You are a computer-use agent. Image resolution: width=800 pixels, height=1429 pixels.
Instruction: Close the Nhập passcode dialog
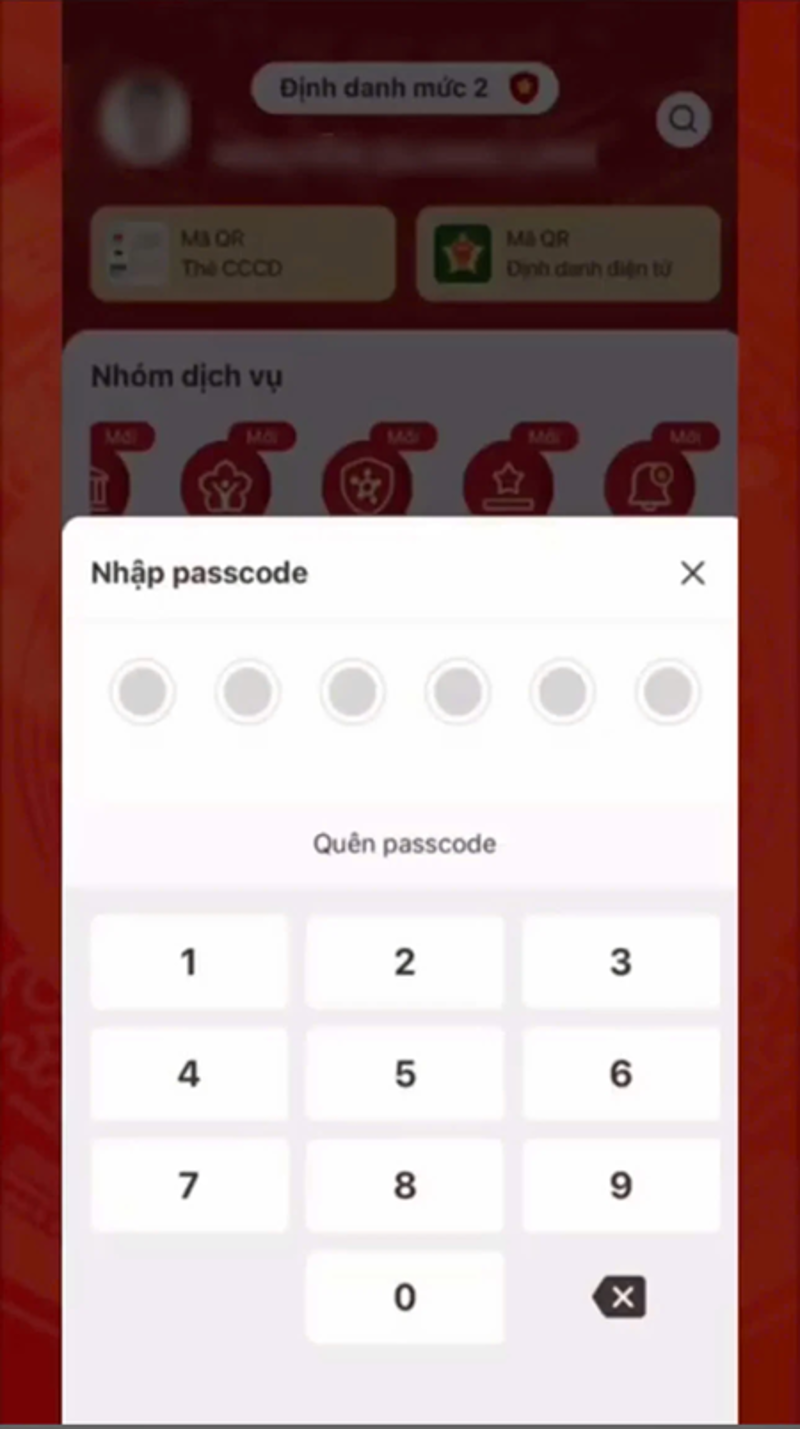(692, 573)
